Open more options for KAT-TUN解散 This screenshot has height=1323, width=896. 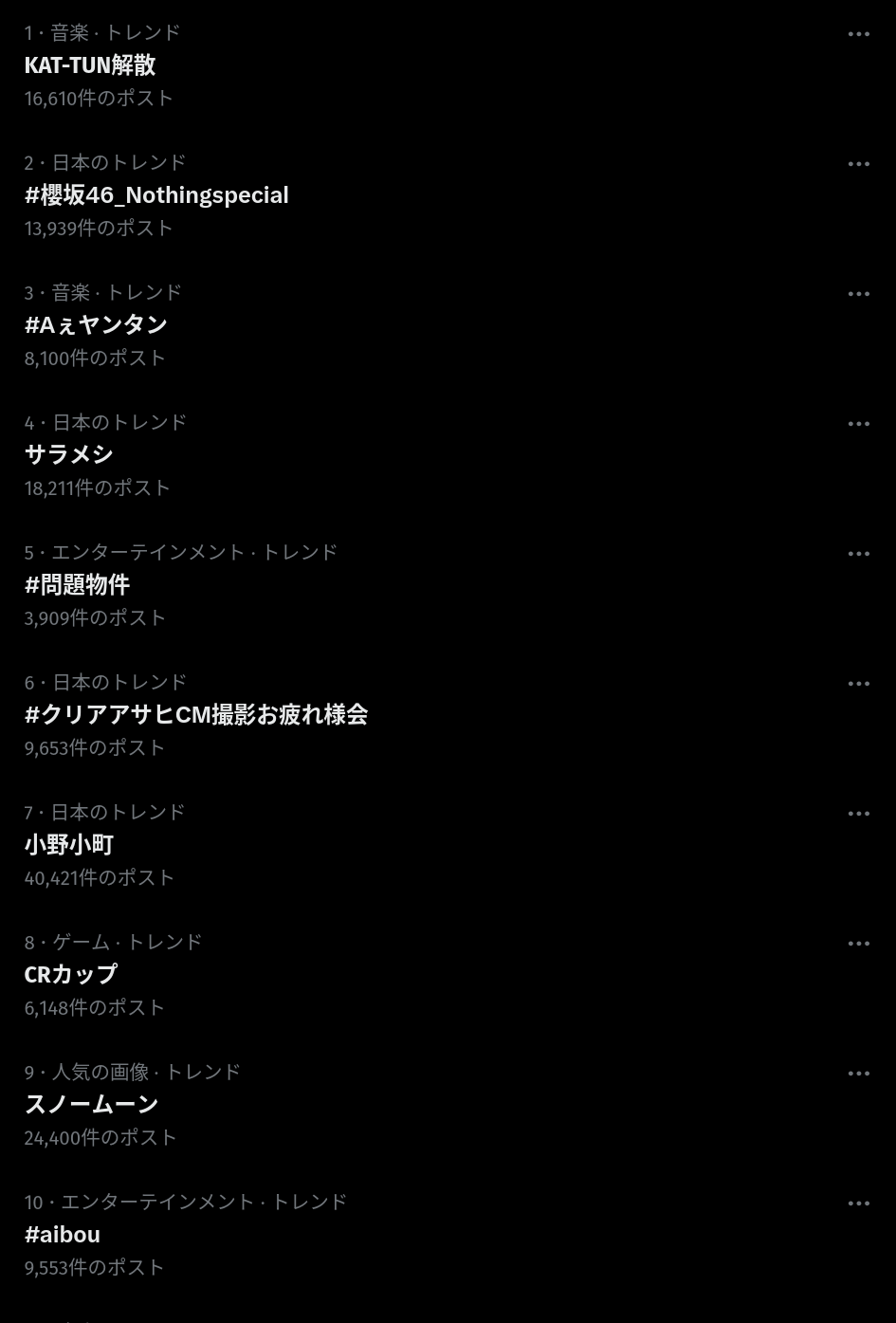pyautogui.click(x=858, y=34)
